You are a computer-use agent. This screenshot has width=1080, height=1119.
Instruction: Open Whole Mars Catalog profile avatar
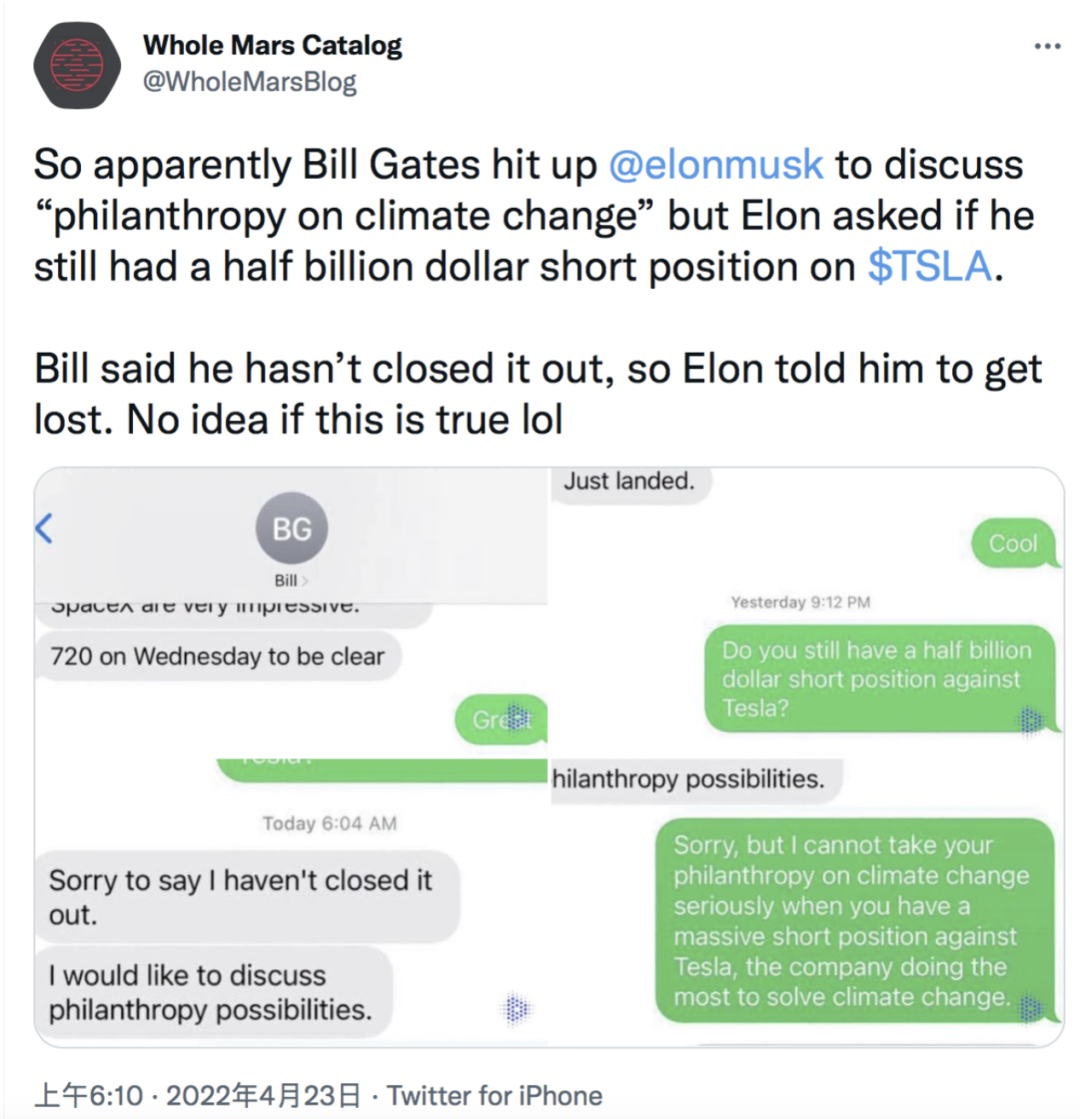[x=78, y=65]
